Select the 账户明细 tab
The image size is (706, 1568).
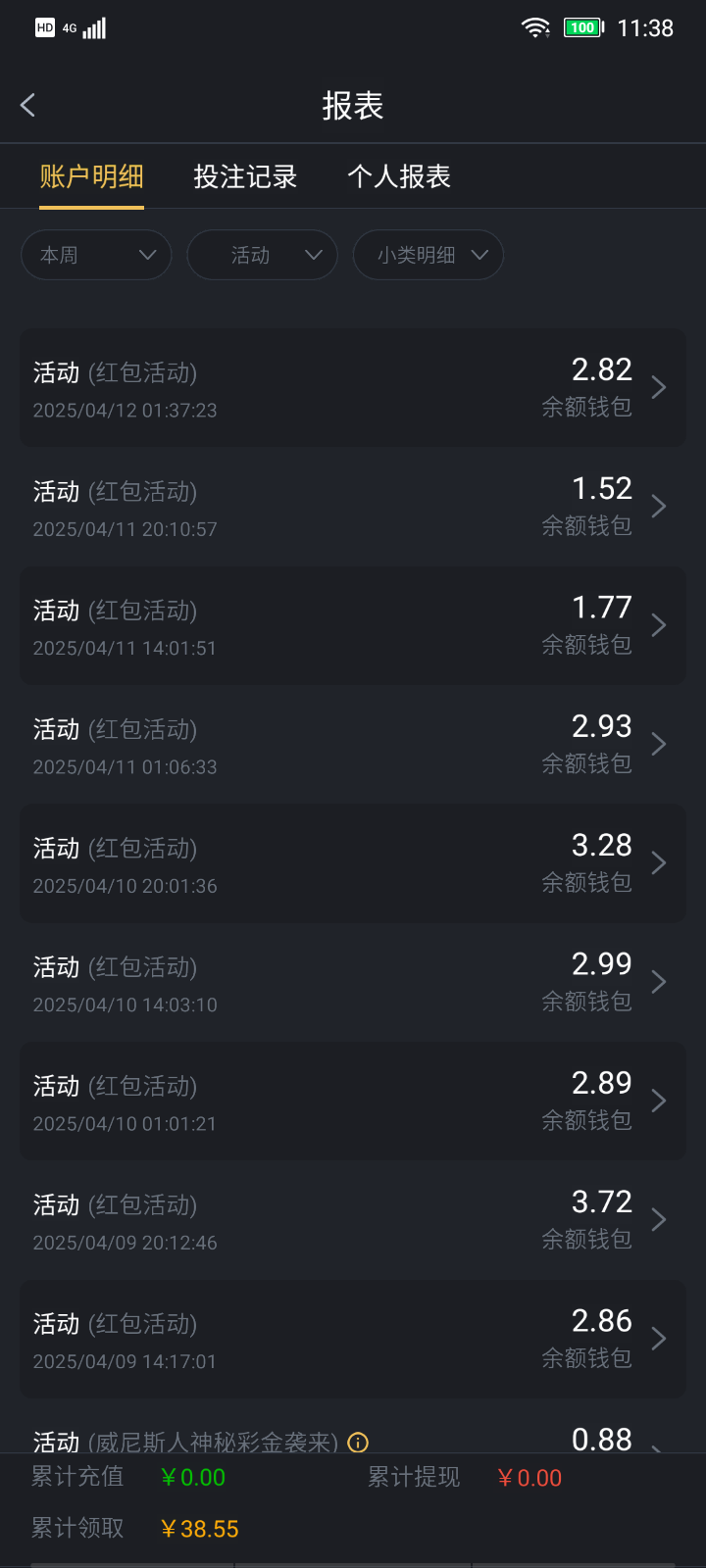pyautogui.click(x=91, y=176)
